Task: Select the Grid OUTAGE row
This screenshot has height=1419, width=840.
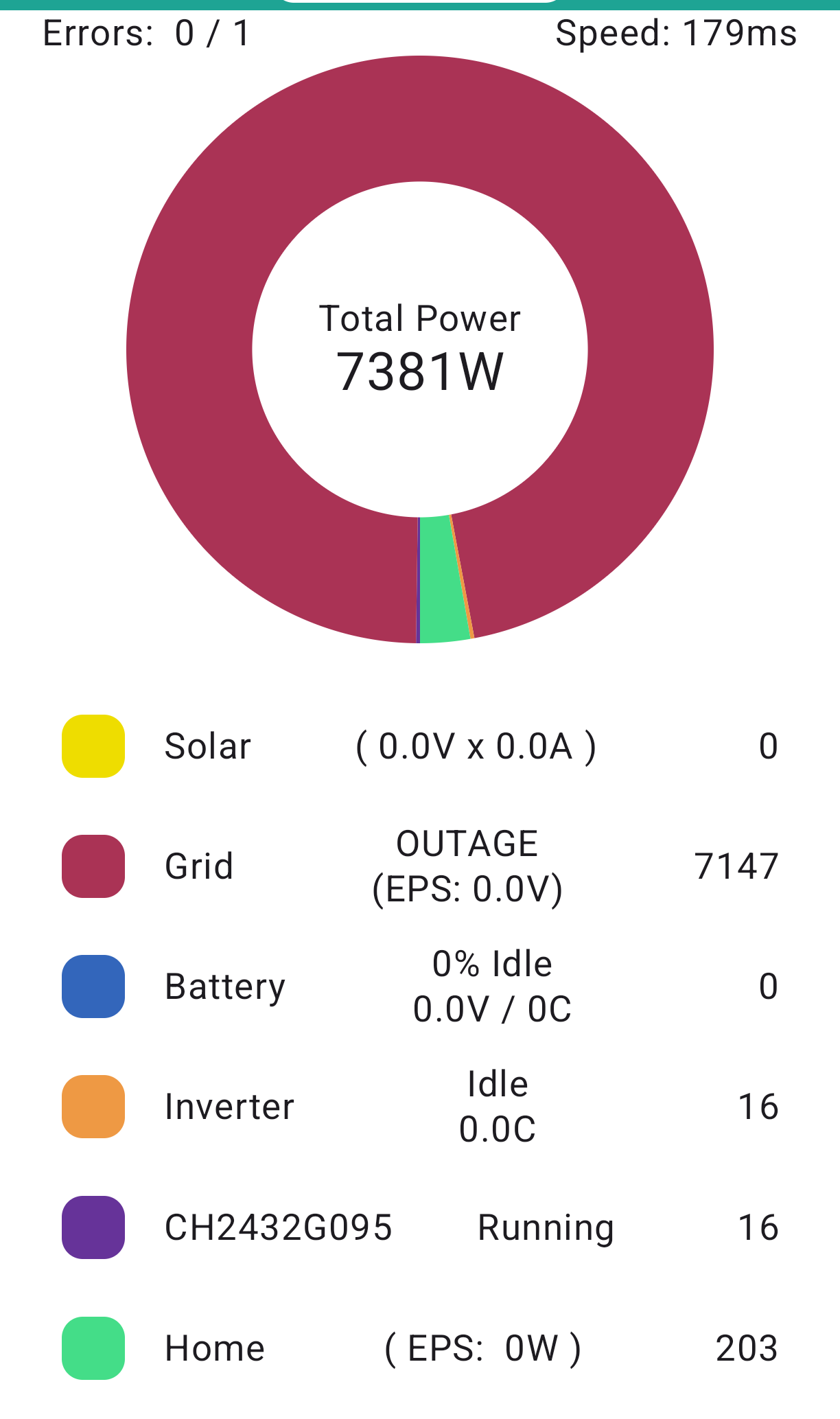Action: 420,866
